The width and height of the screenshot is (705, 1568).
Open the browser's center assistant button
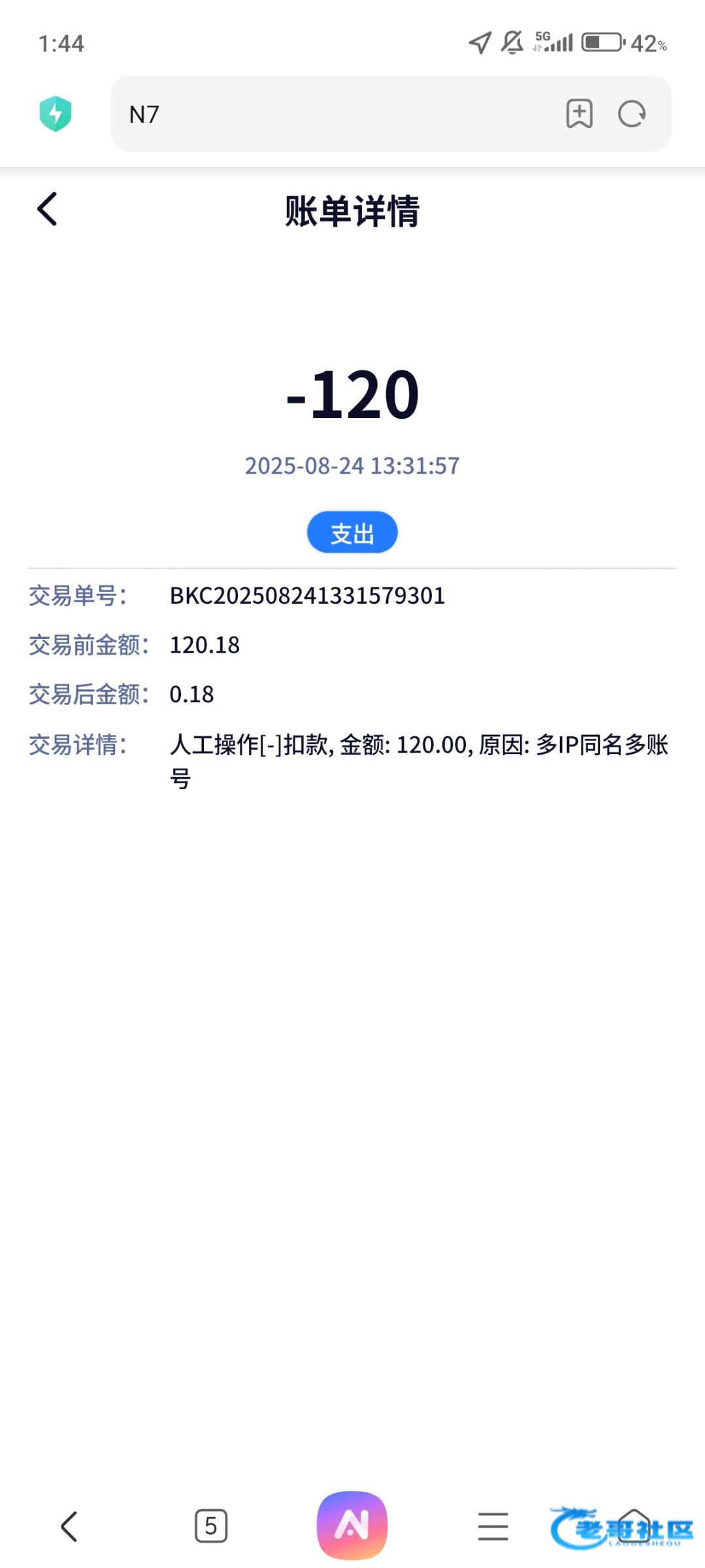click(x=352, y=1525)
